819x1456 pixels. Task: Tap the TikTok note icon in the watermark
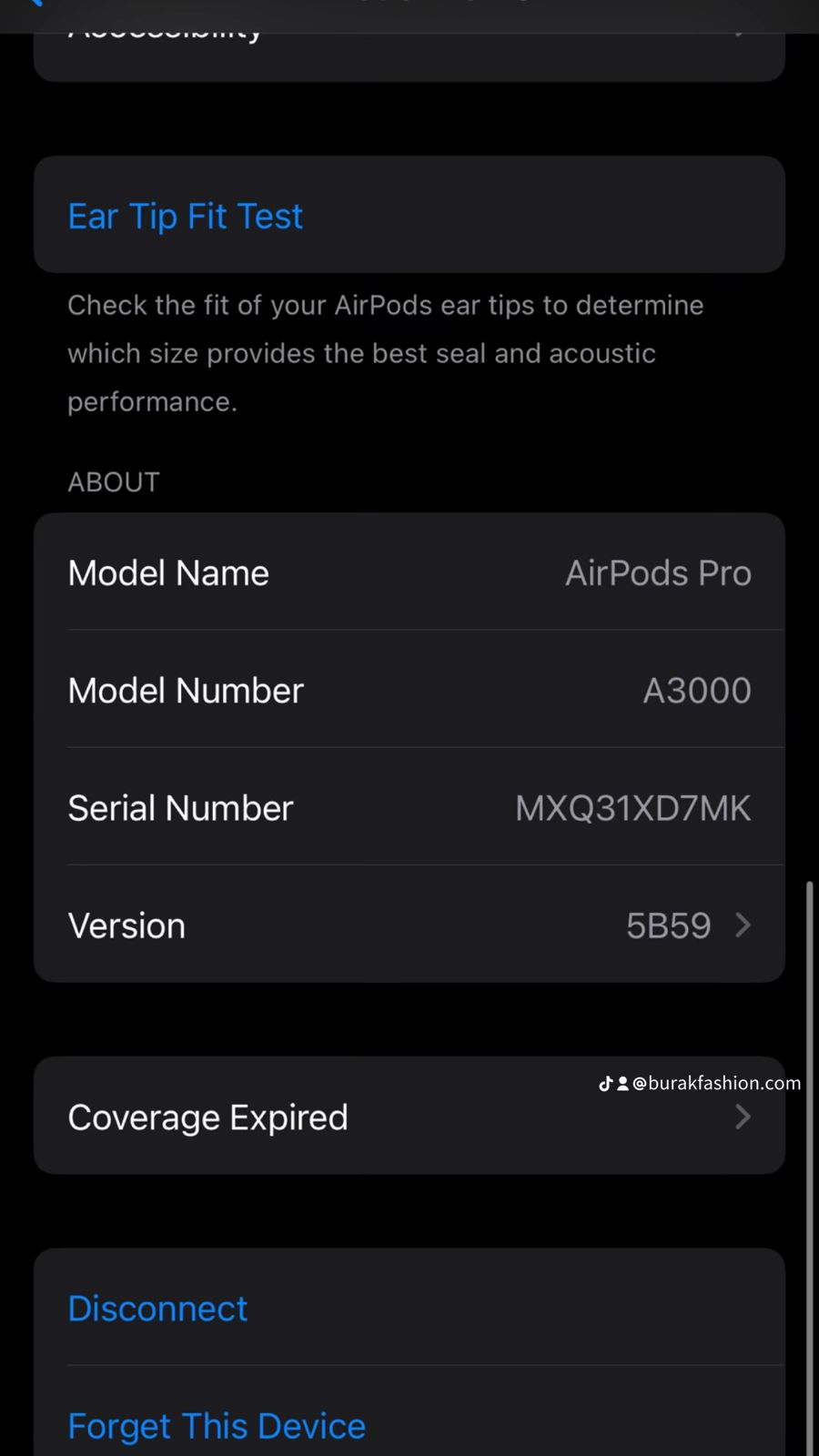coord(606,1083)
